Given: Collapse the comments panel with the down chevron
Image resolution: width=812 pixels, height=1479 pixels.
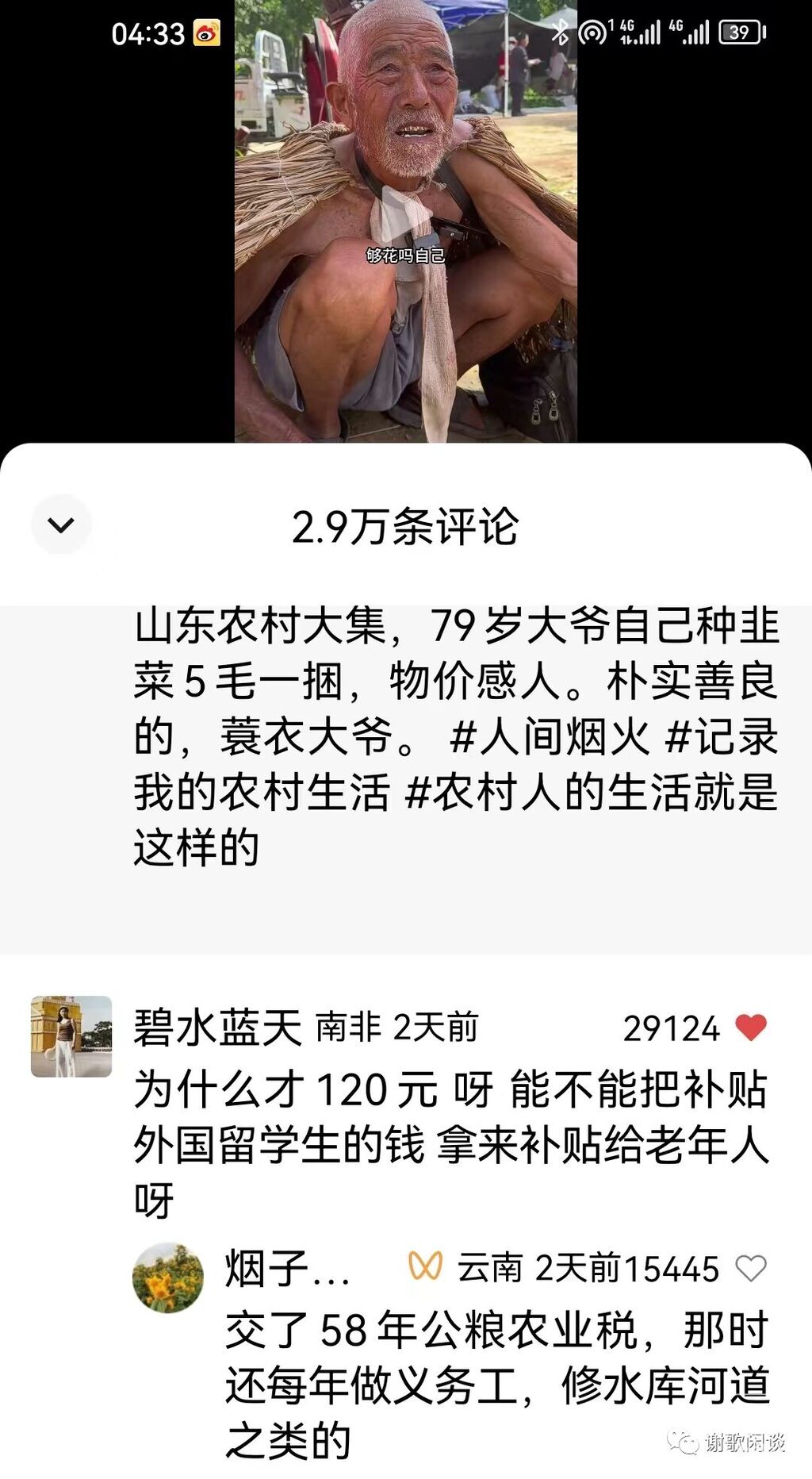Looking at the screenshot, I should [61, 524].
